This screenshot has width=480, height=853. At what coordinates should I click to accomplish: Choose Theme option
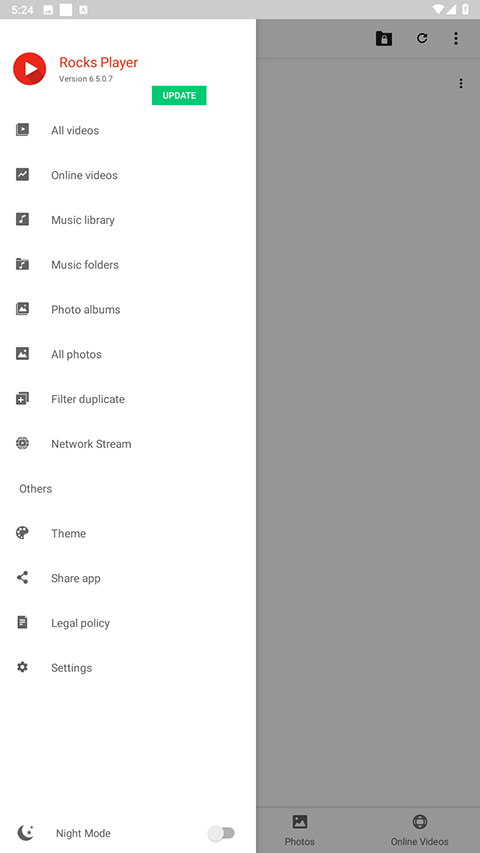click(128, 533)
